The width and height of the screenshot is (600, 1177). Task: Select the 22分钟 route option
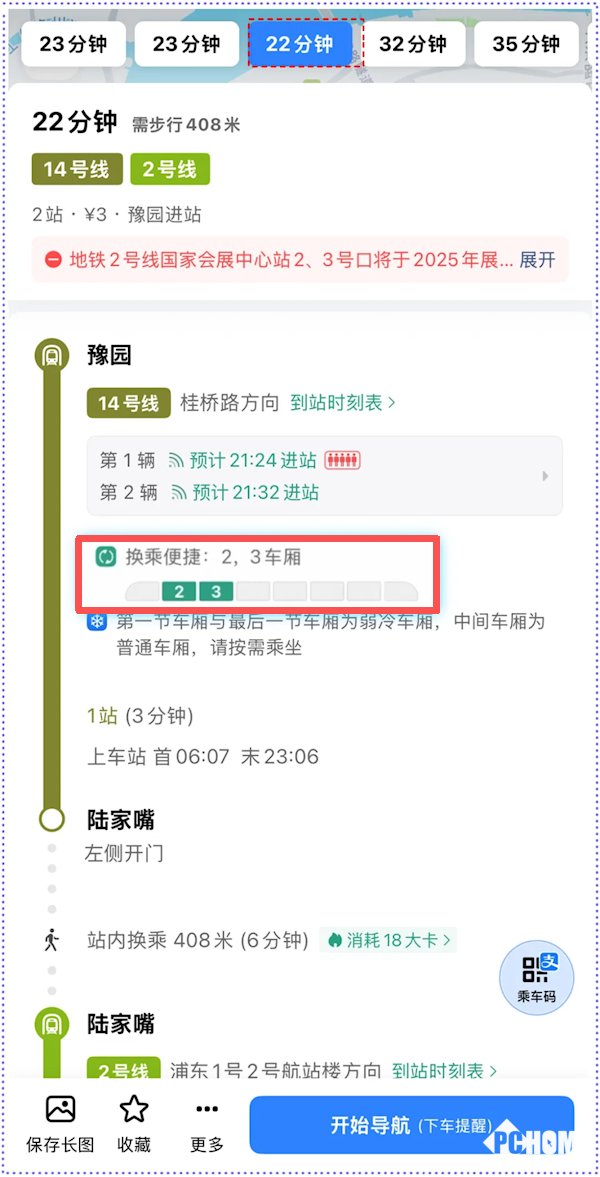299,44
